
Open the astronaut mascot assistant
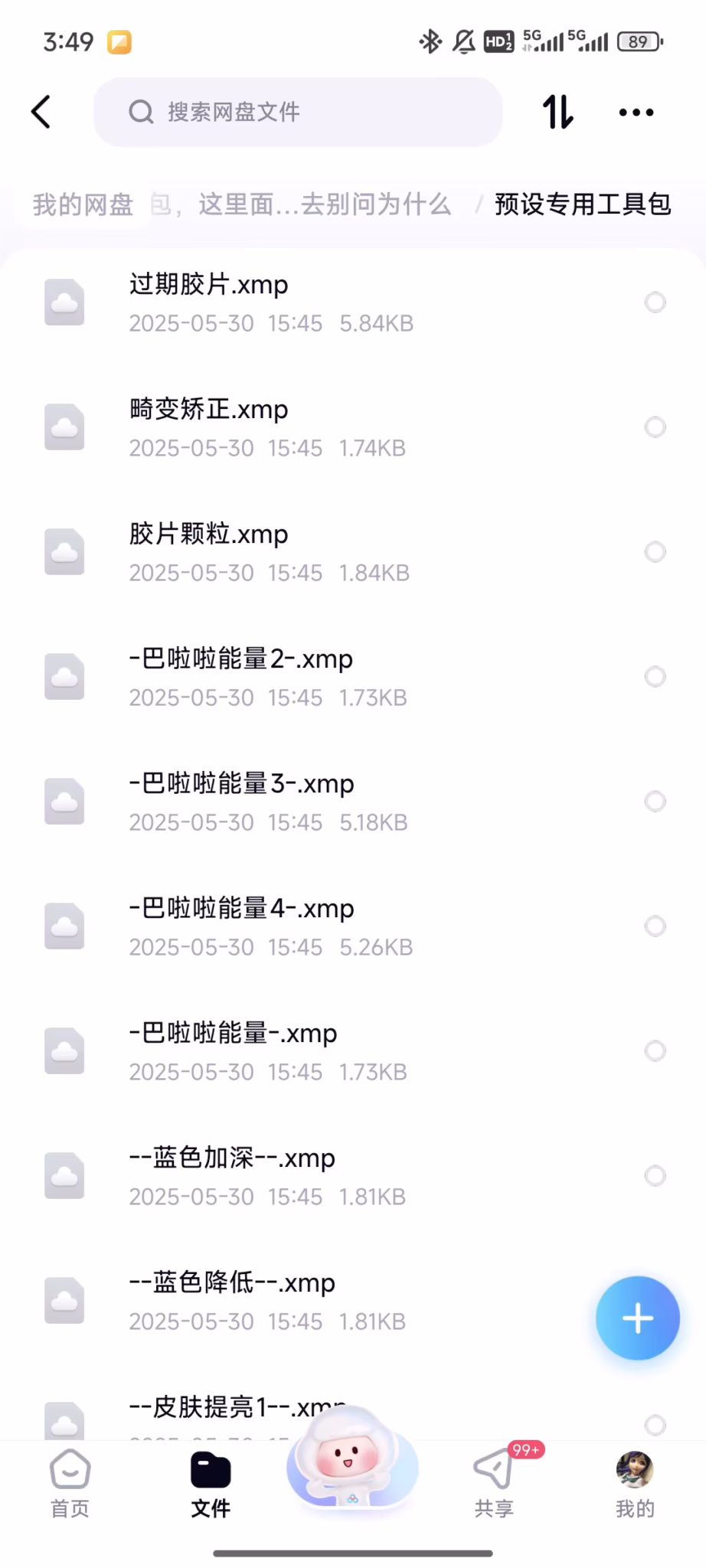pos(352,1460)
